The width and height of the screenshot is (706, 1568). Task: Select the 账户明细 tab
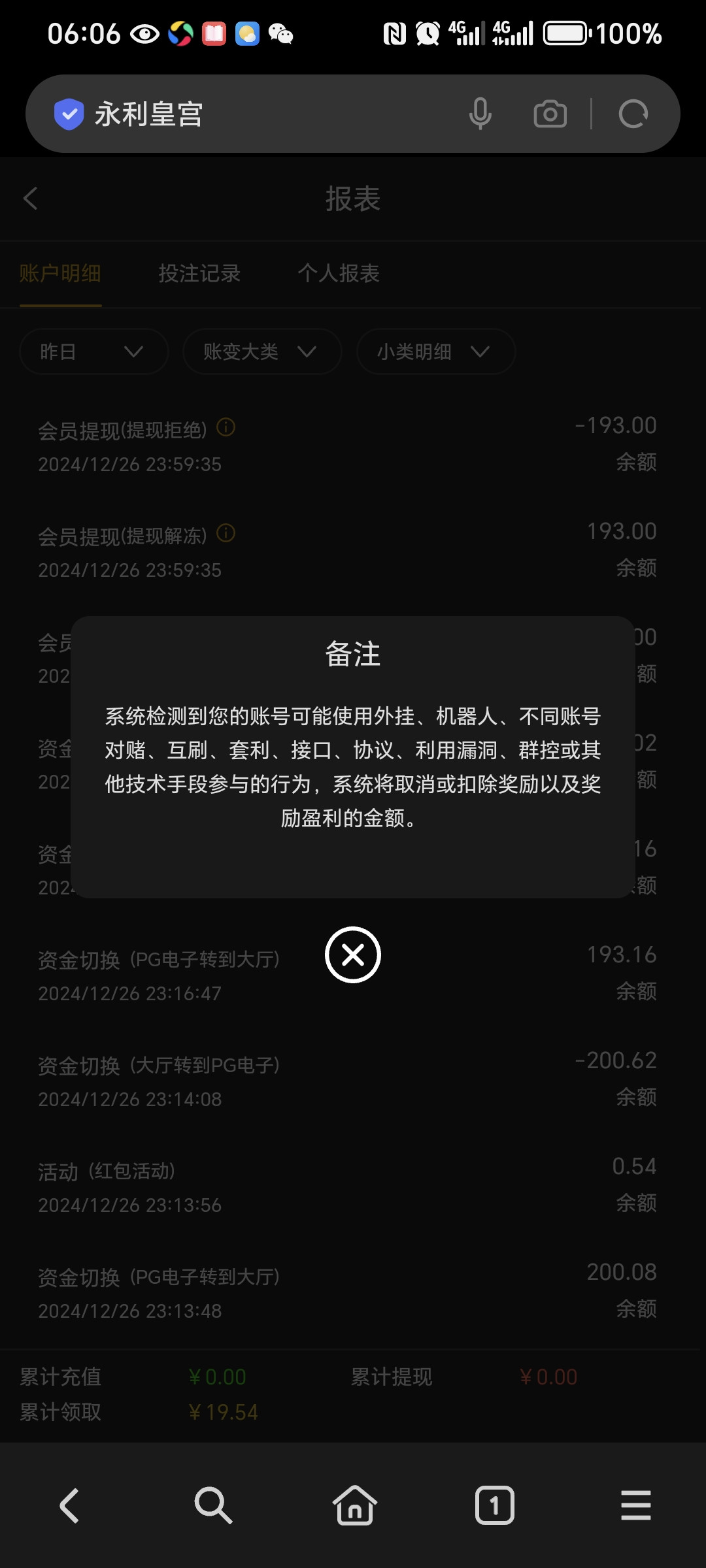click(x=60, y=273)
